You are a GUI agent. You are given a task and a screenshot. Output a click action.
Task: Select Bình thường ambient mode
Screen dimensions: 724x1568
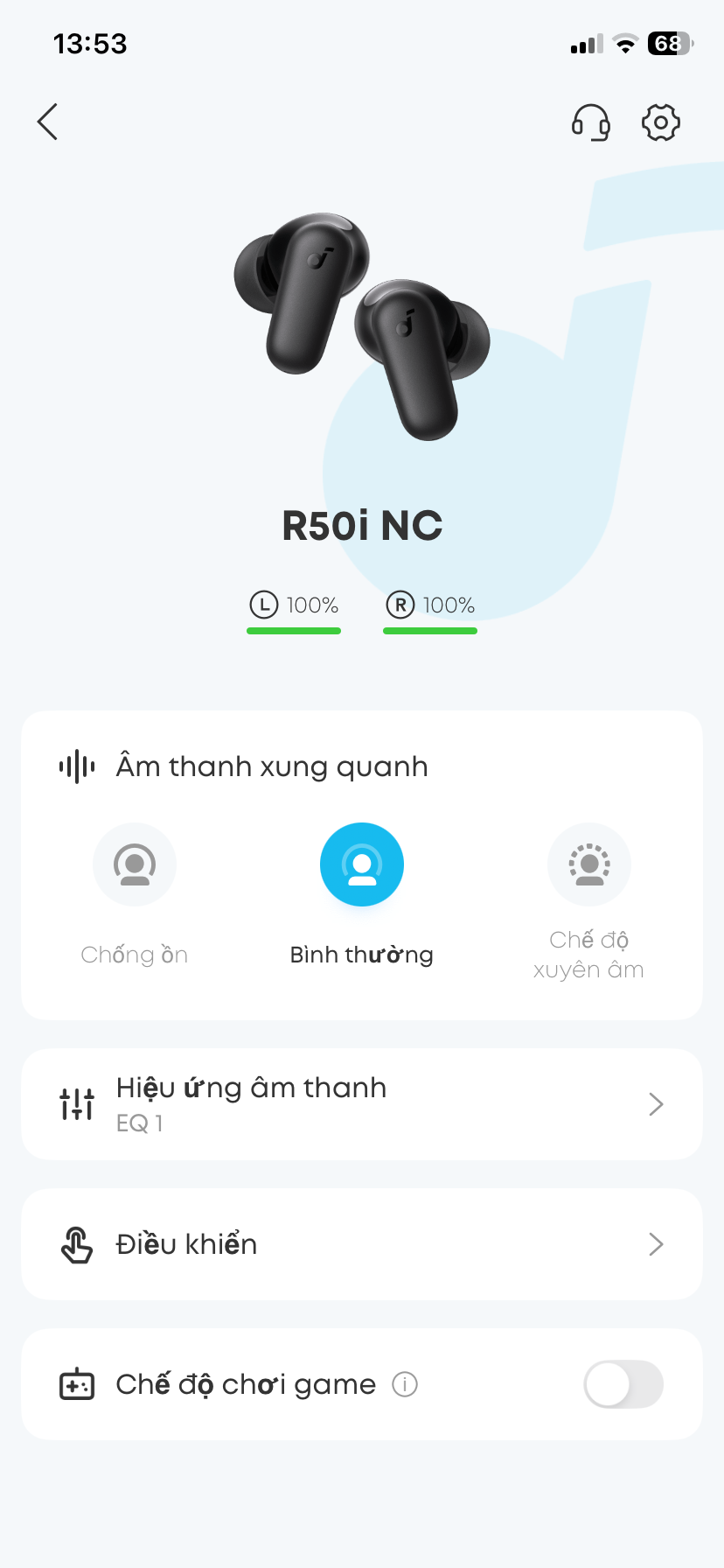click(362, 865)
